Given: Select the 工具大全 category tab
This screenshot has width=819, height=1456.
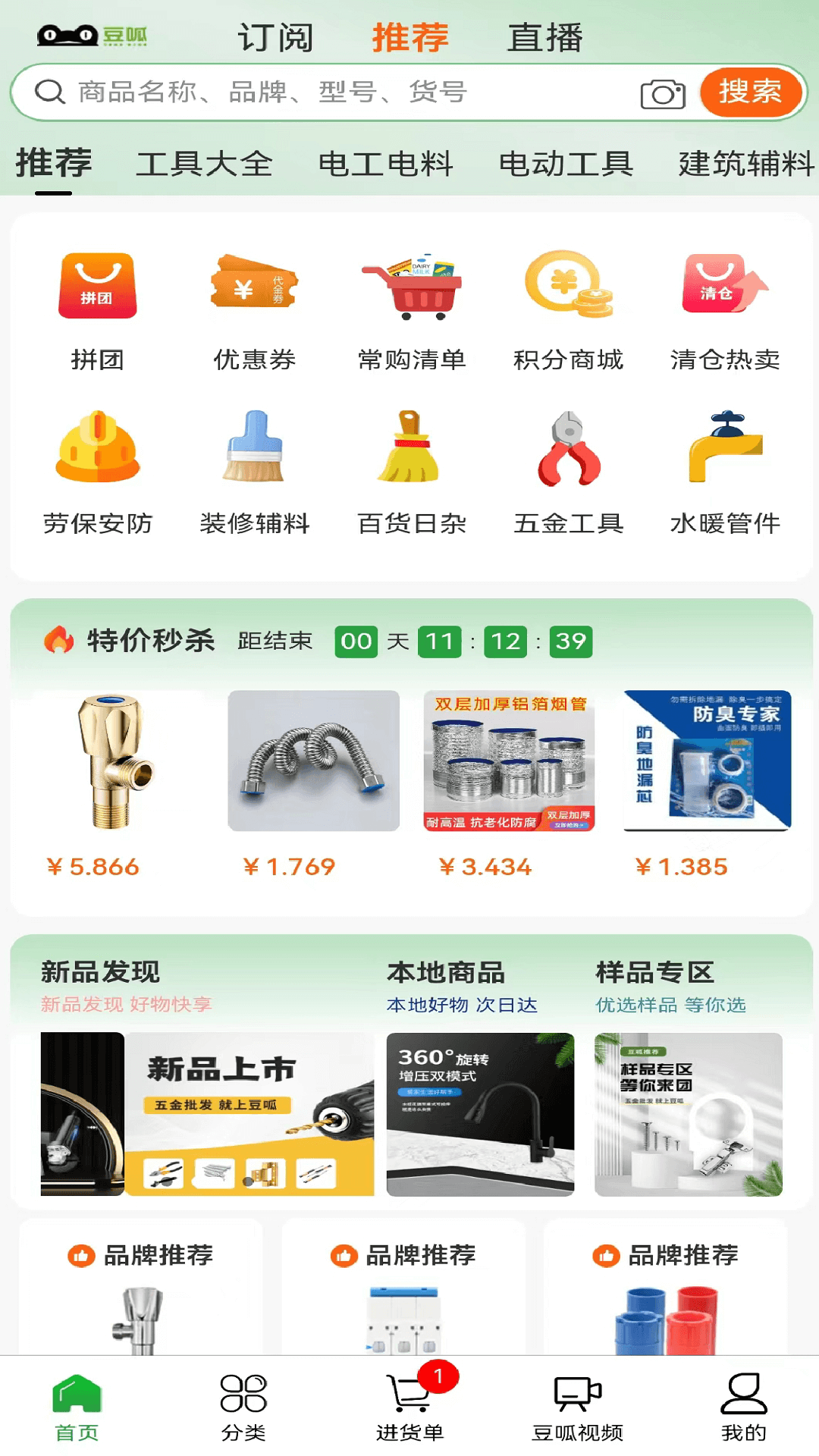Looking at the screenshot, I should (x=204, y=164).
